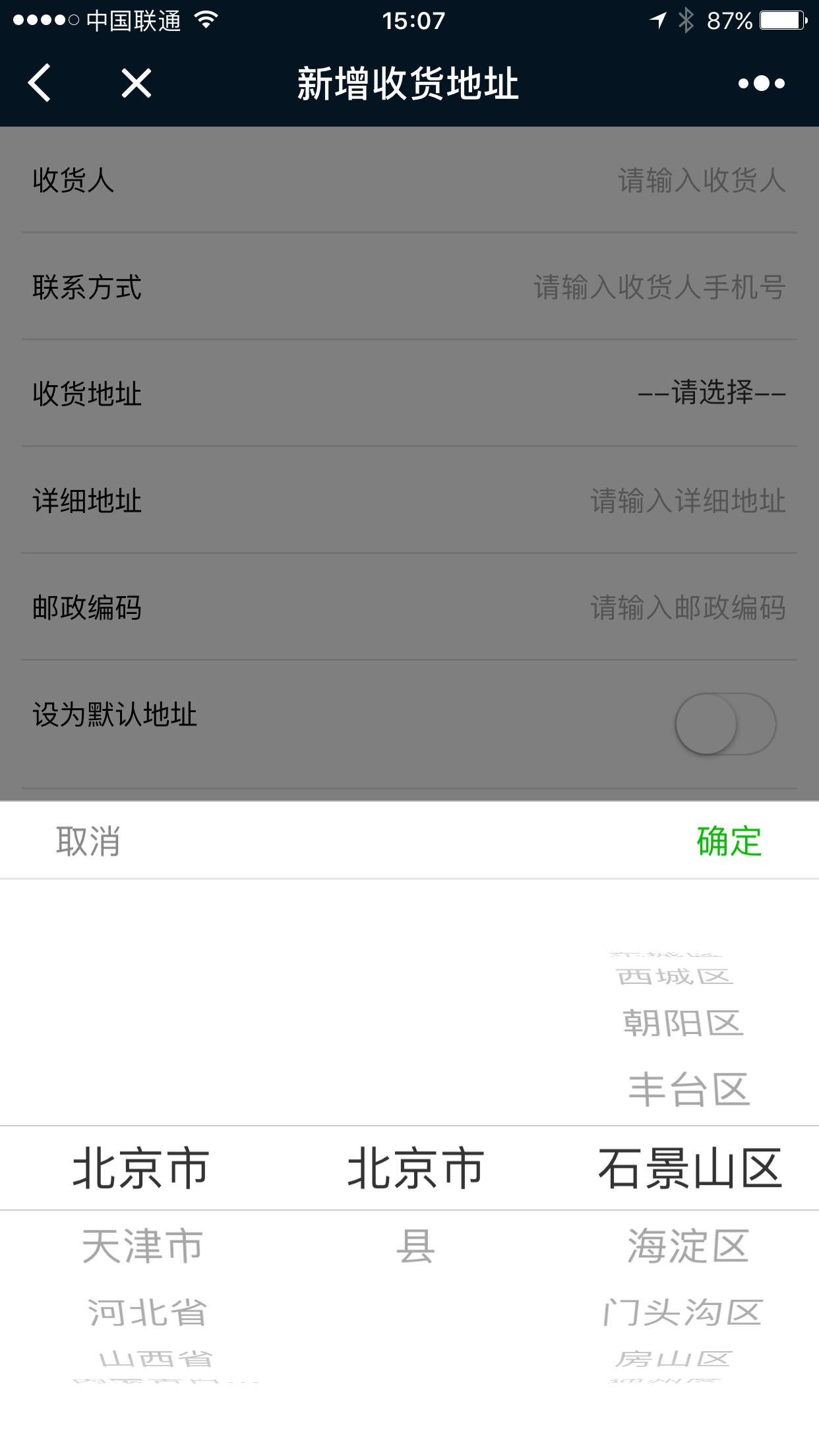
Task: Go back using the top-left arrow
Action: pos(40,83)
